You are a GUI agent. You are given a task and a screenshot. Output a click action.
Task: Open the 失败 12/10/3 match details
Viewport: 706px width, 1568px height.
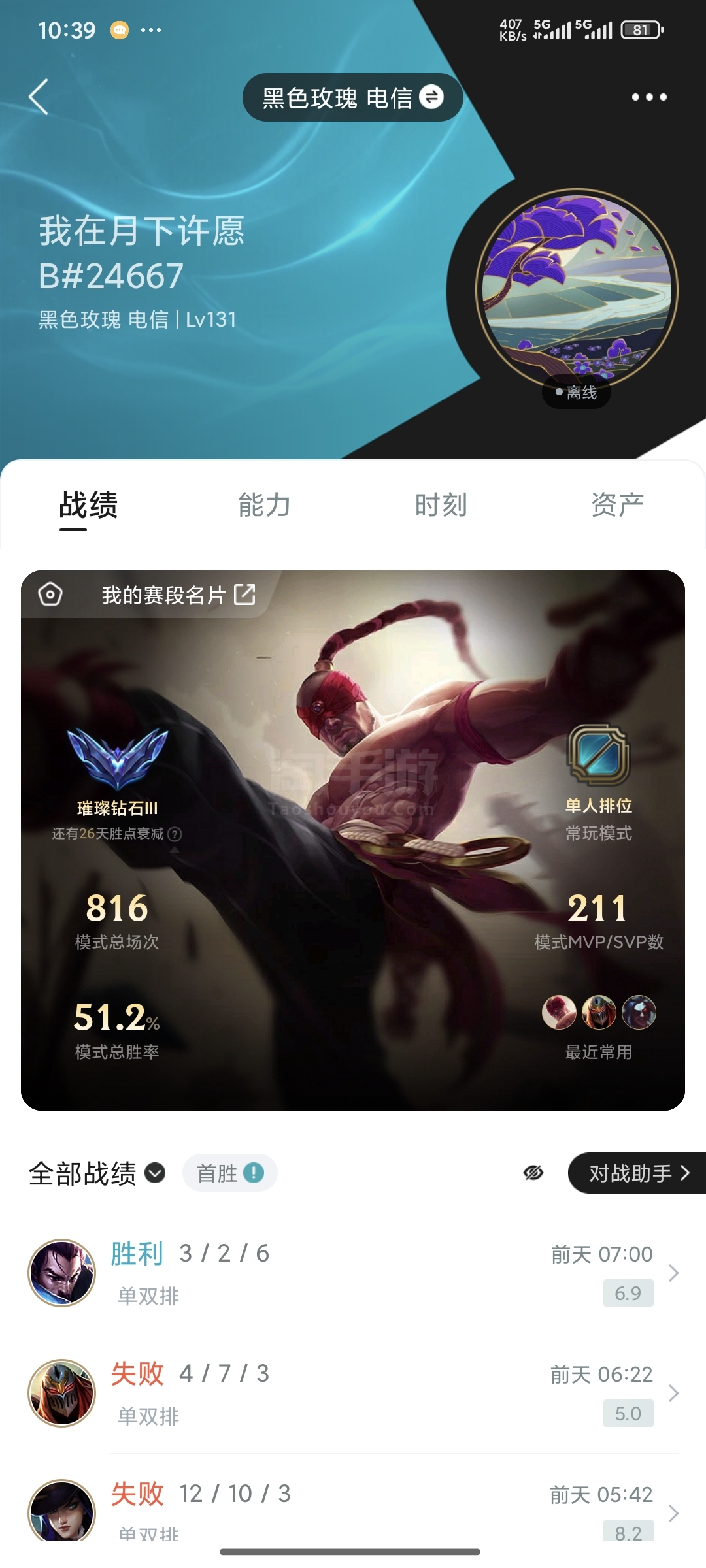353,1511
